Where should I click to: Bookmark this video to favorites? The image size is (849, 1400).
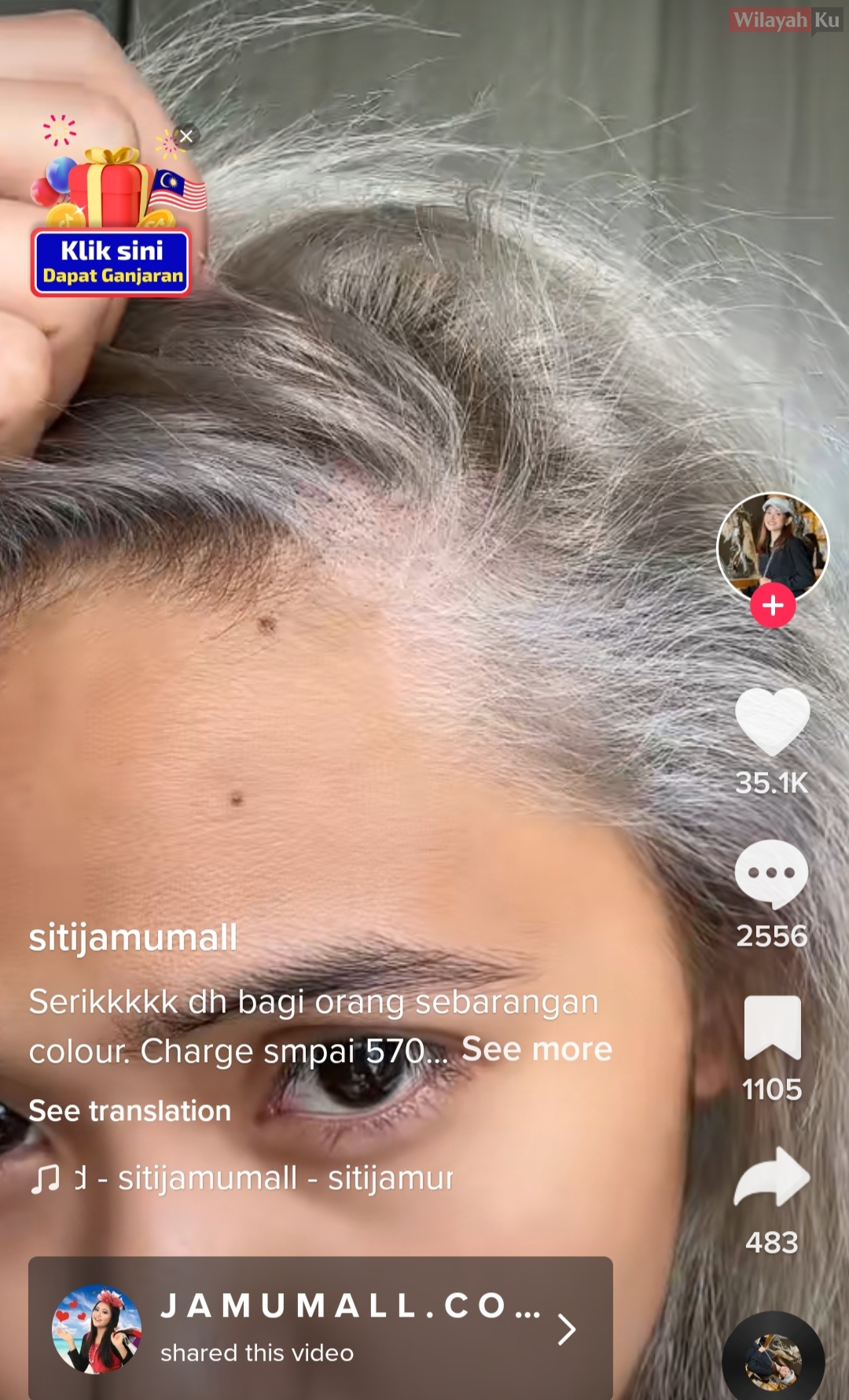coord(772,1027)
